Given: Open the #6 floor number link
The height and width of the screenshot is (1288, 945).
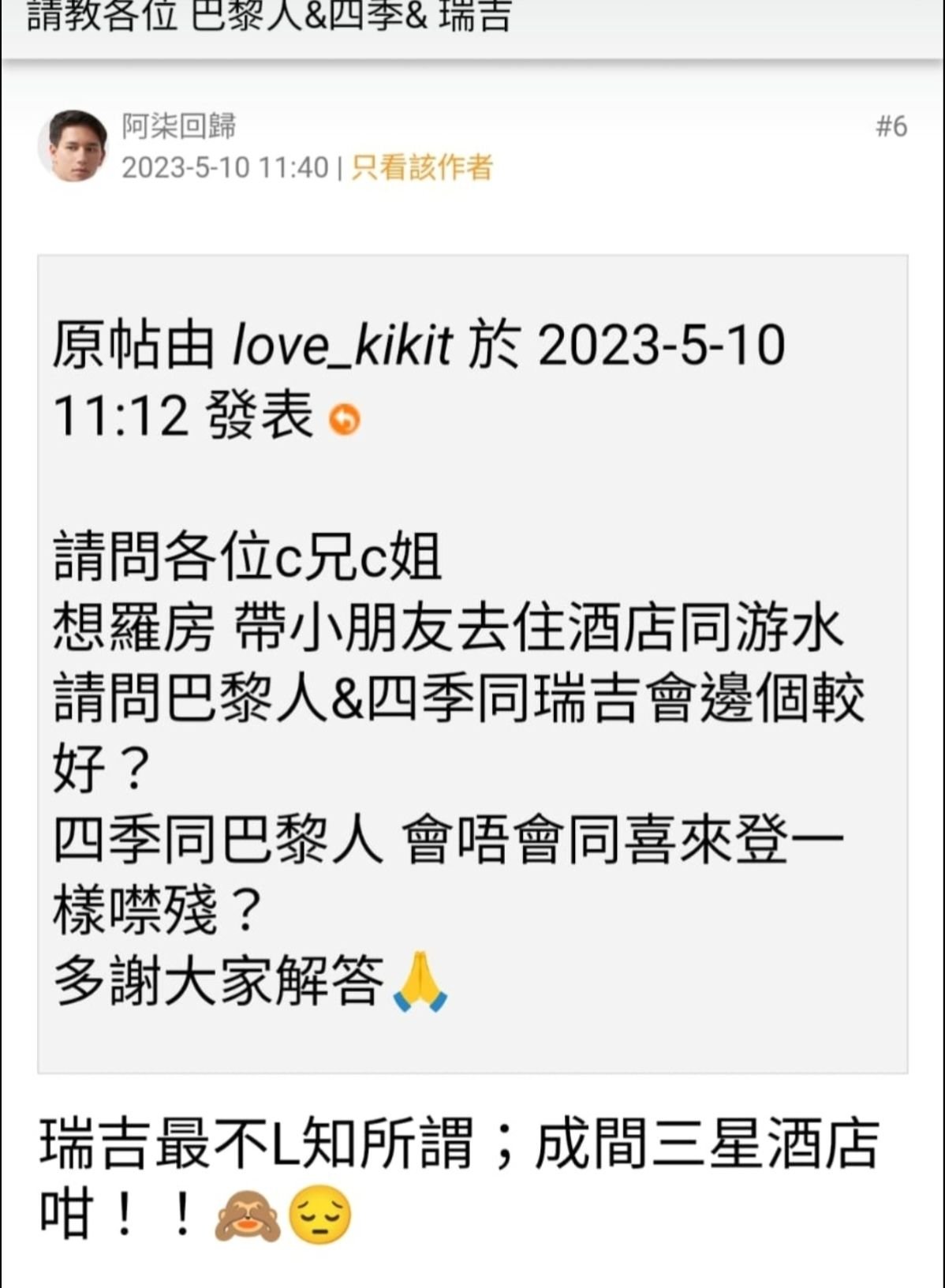Looking at the screenshot, I should 891,126.
